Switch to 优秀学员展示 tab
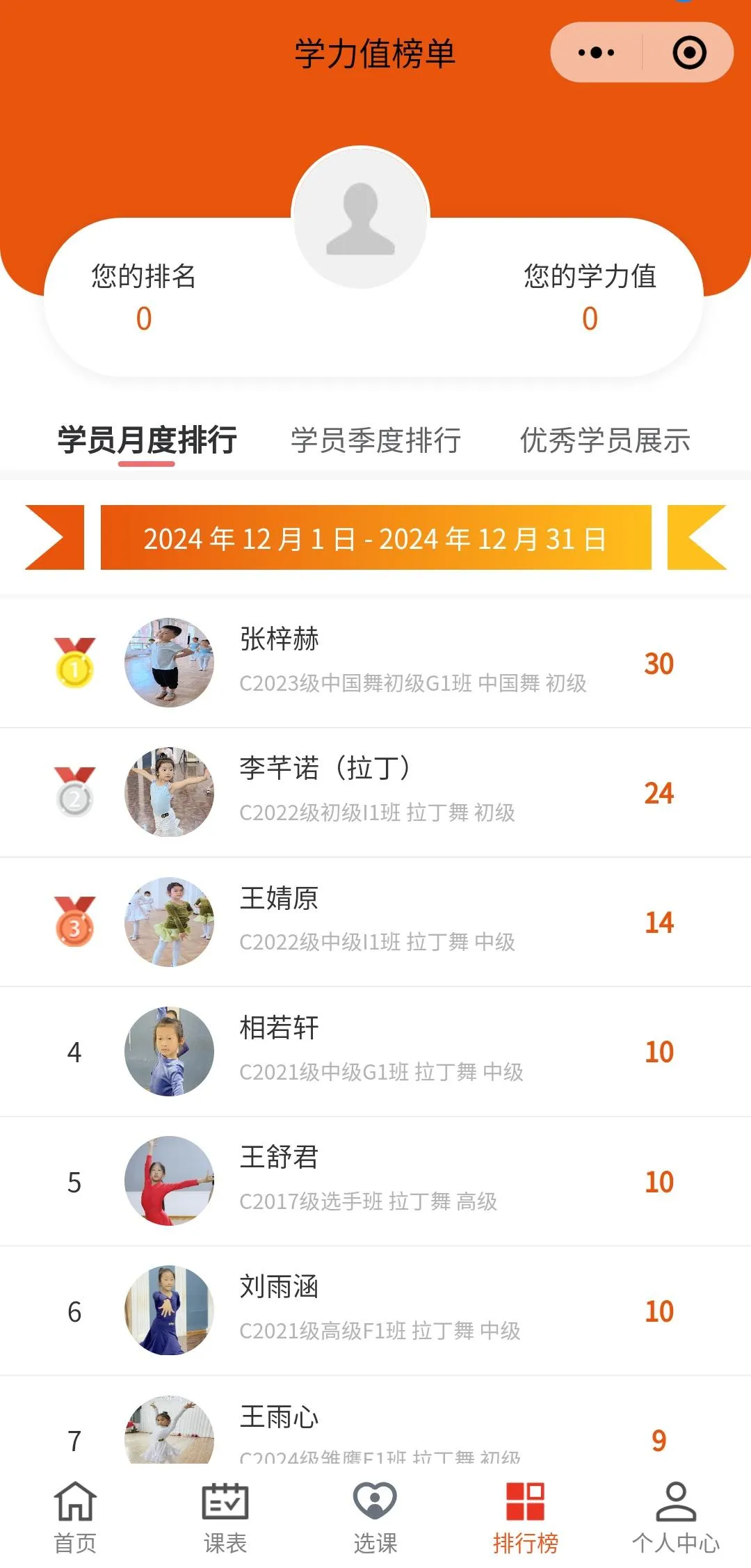The image size is (751, 1568). click(605, 440)
